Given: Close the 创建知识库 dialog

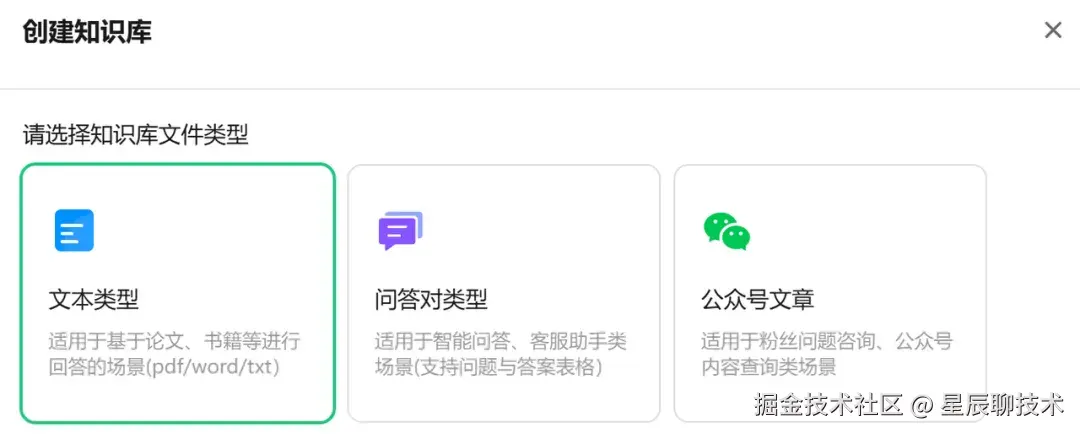Looking at the screenshot, I should point(1052,31).
